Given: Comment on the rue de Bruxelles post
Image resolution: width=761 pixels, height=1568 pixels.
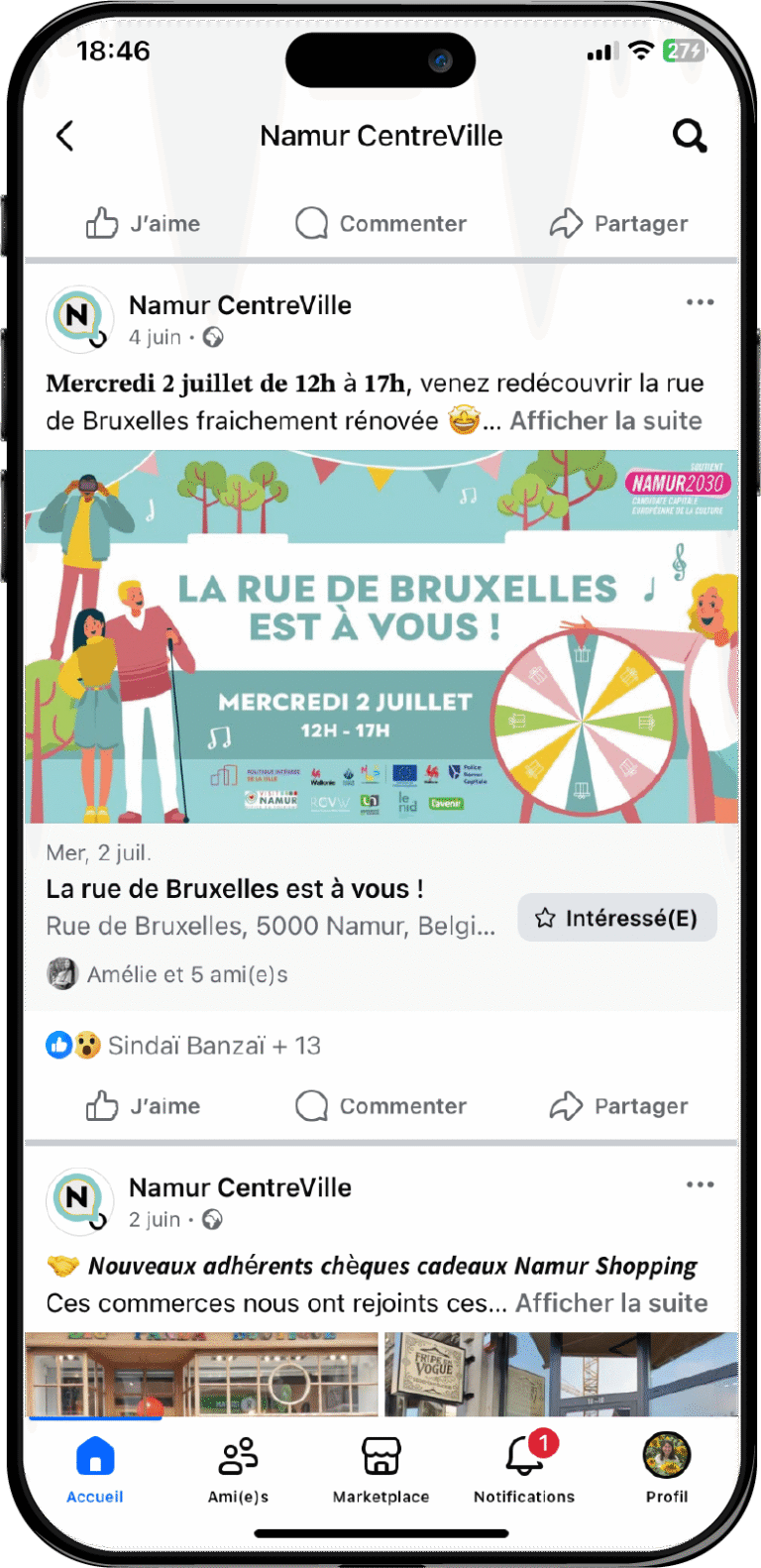Looking at the screenshot, I should 381,1106.
